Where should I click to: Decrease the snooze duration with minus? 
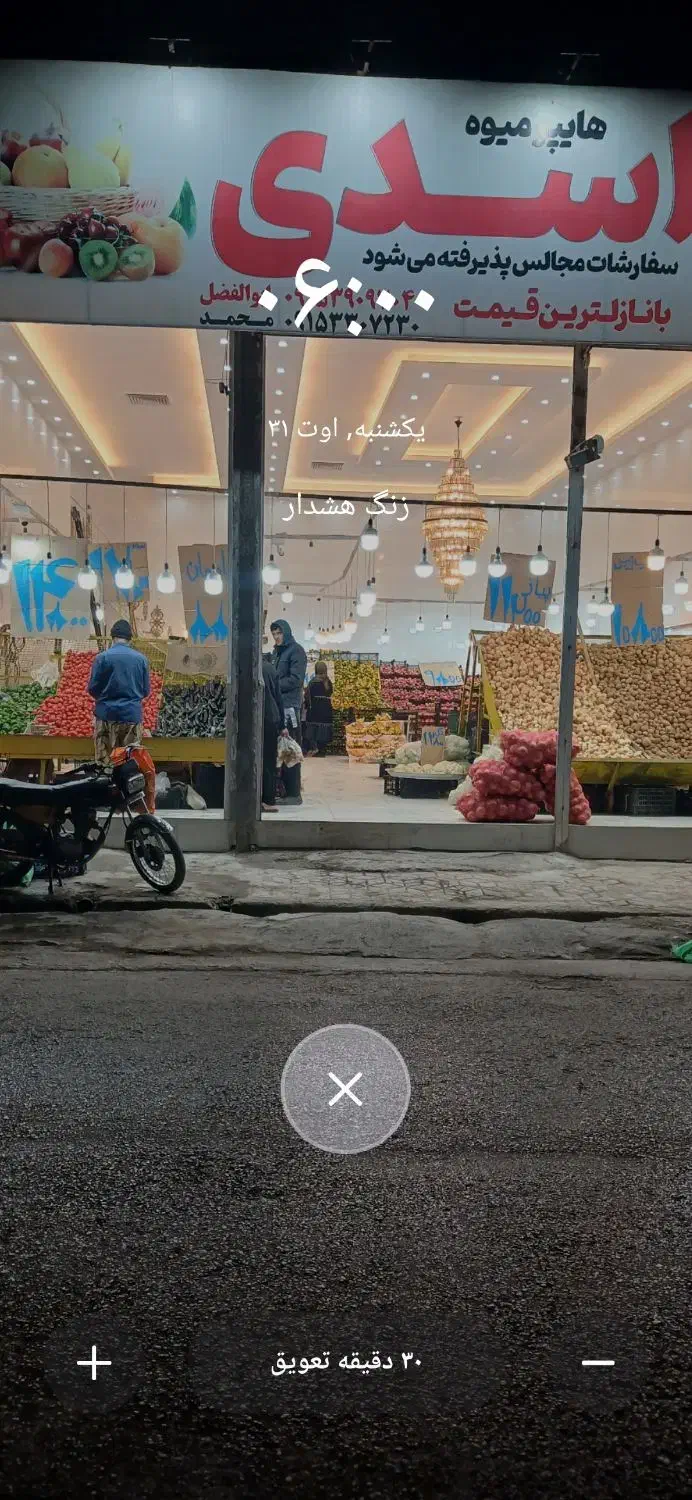pos(598,1362)
